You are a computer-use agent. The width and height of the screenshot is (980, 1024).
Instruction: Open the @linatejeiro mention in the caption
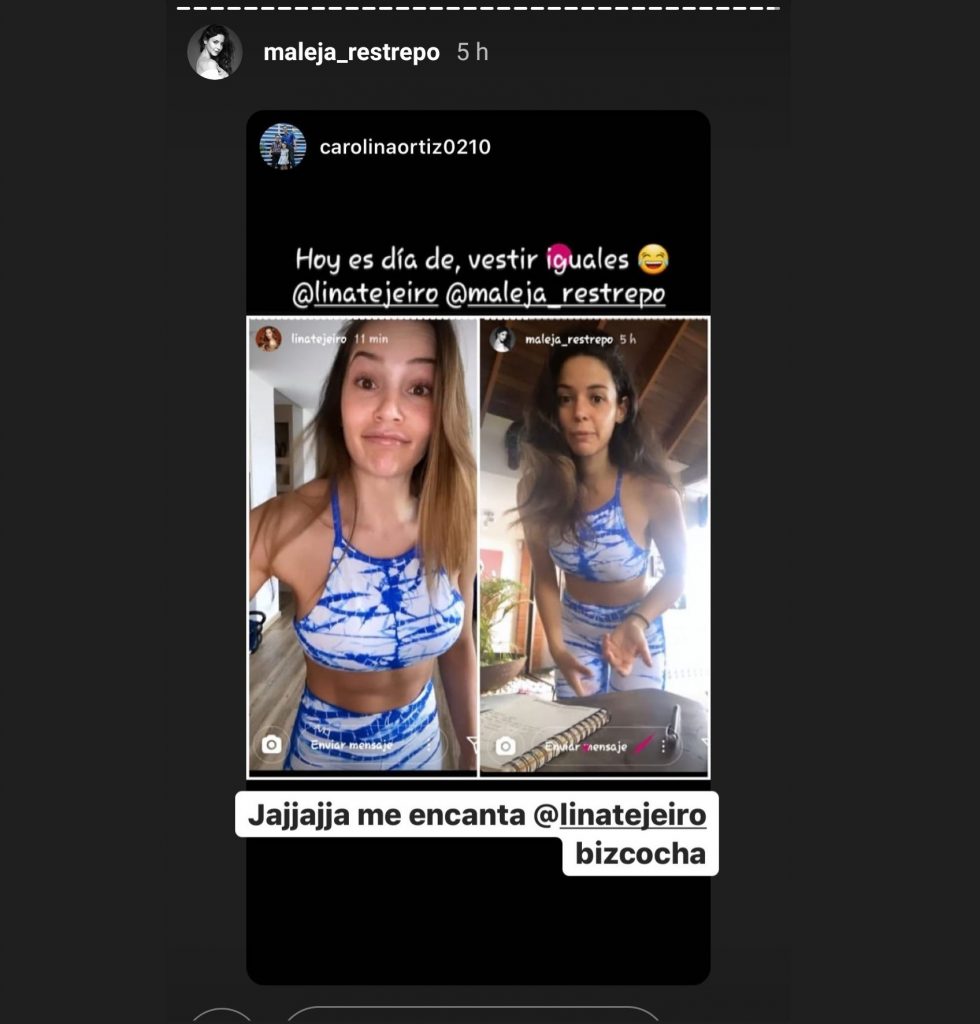pos(633,816)
